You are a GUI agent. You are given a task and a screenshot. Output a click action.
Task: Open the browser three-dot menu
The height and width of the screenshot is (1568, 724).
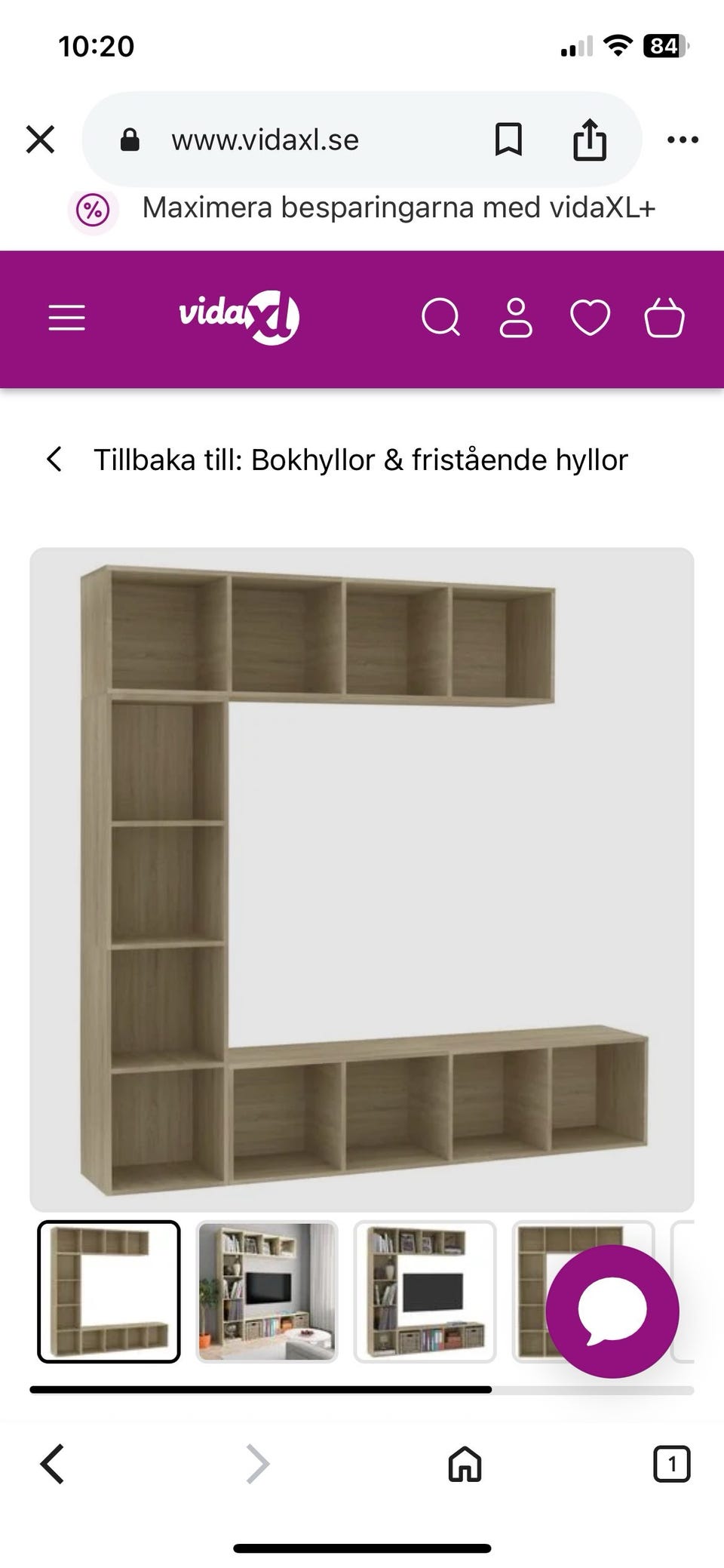(x=681, y=139)
